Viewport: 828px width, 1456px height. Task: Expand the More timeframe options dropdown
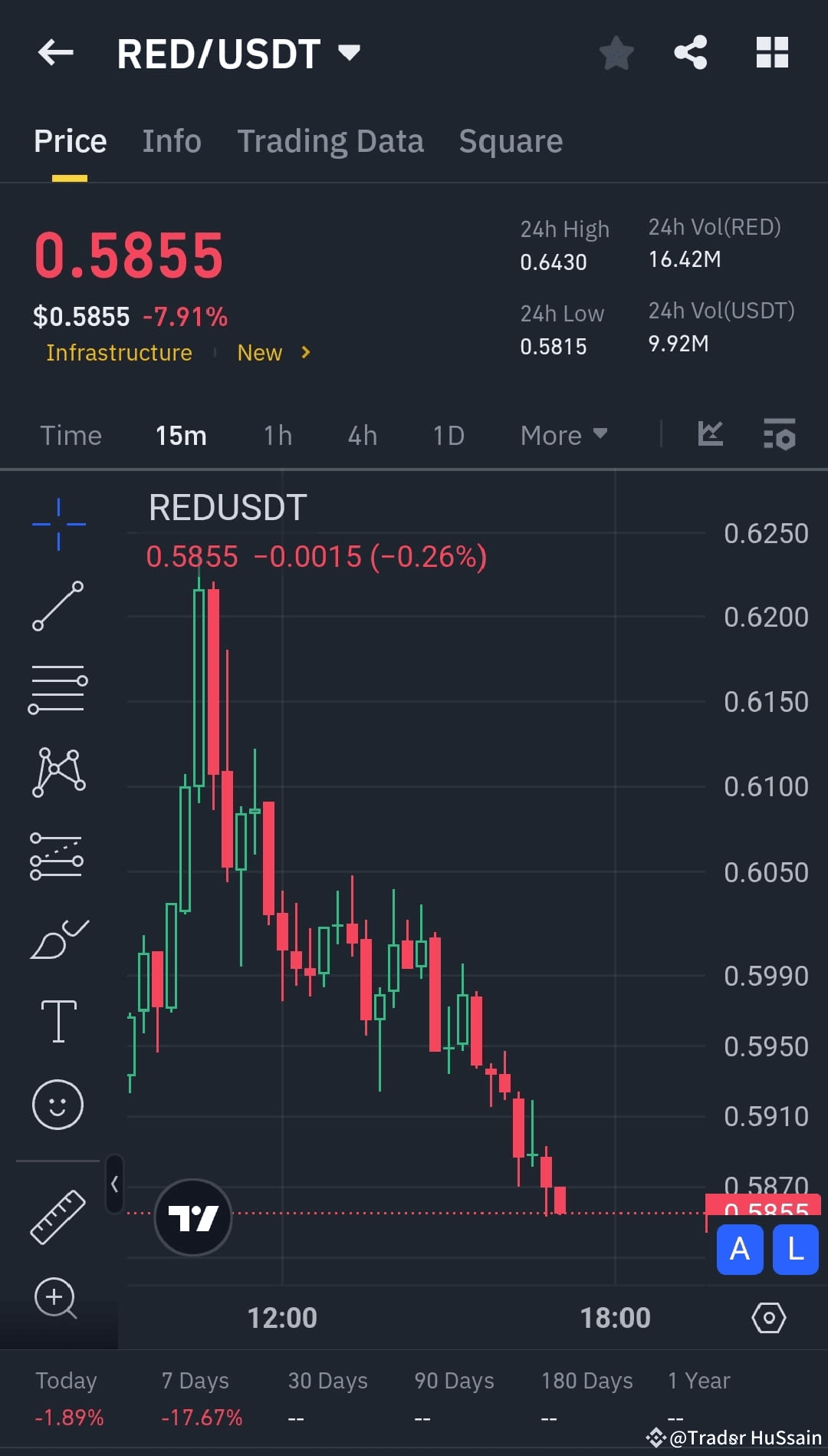coord(563,435)
